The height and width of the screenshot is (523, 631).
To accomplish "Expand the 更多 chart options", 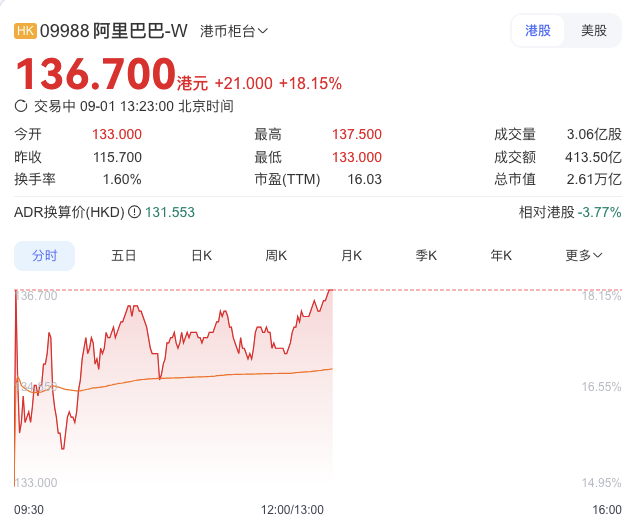I will [584, 255].
